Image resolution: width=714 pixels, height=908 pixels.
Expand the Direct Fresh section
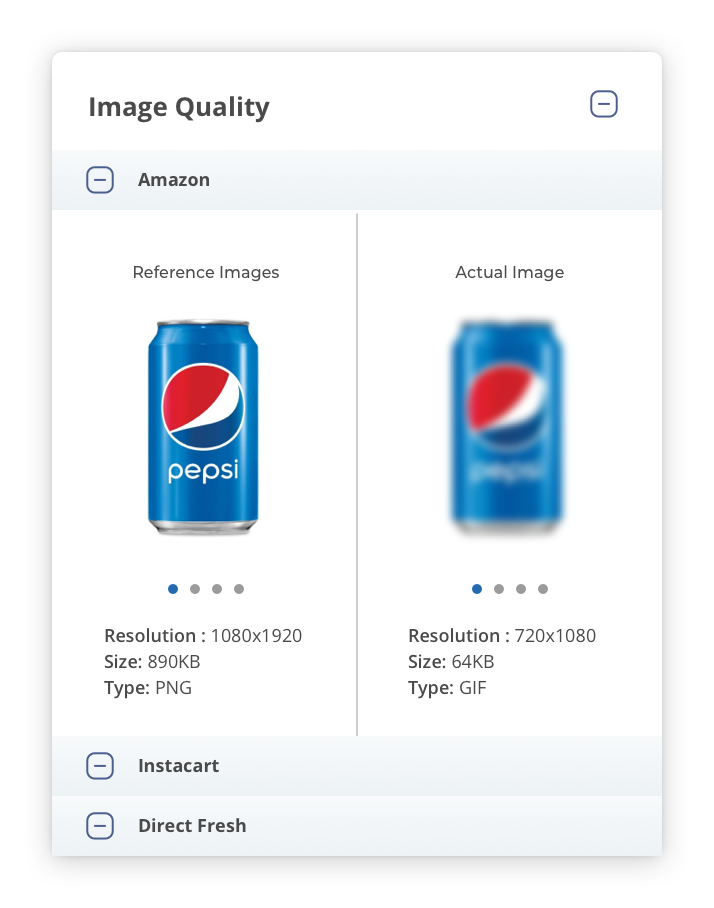(x=100, y=826)
